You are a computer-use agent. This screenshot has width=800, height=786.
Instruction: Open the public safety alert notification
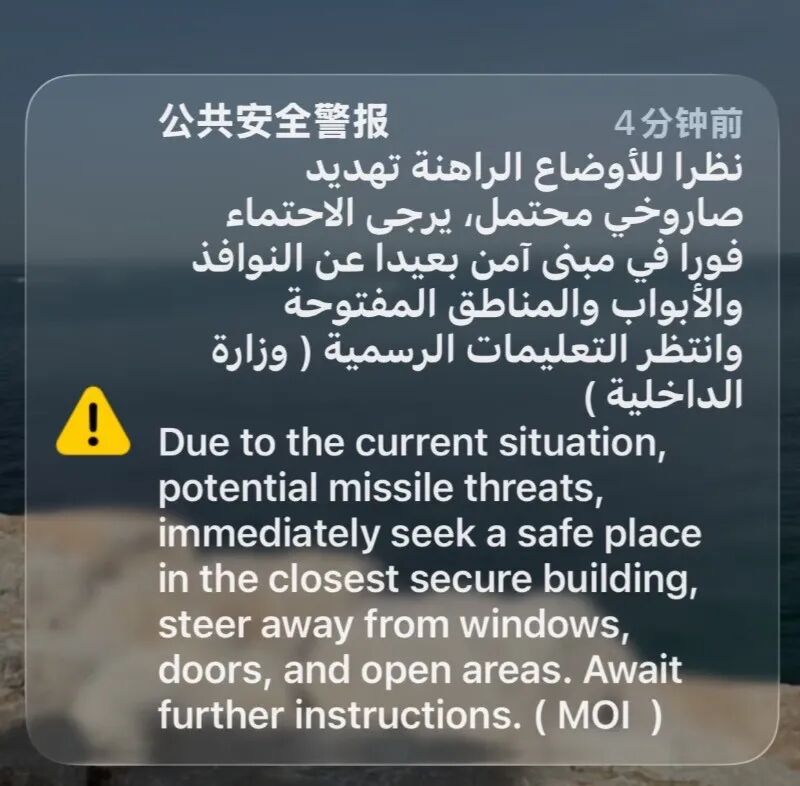click(x=400, y=420)
